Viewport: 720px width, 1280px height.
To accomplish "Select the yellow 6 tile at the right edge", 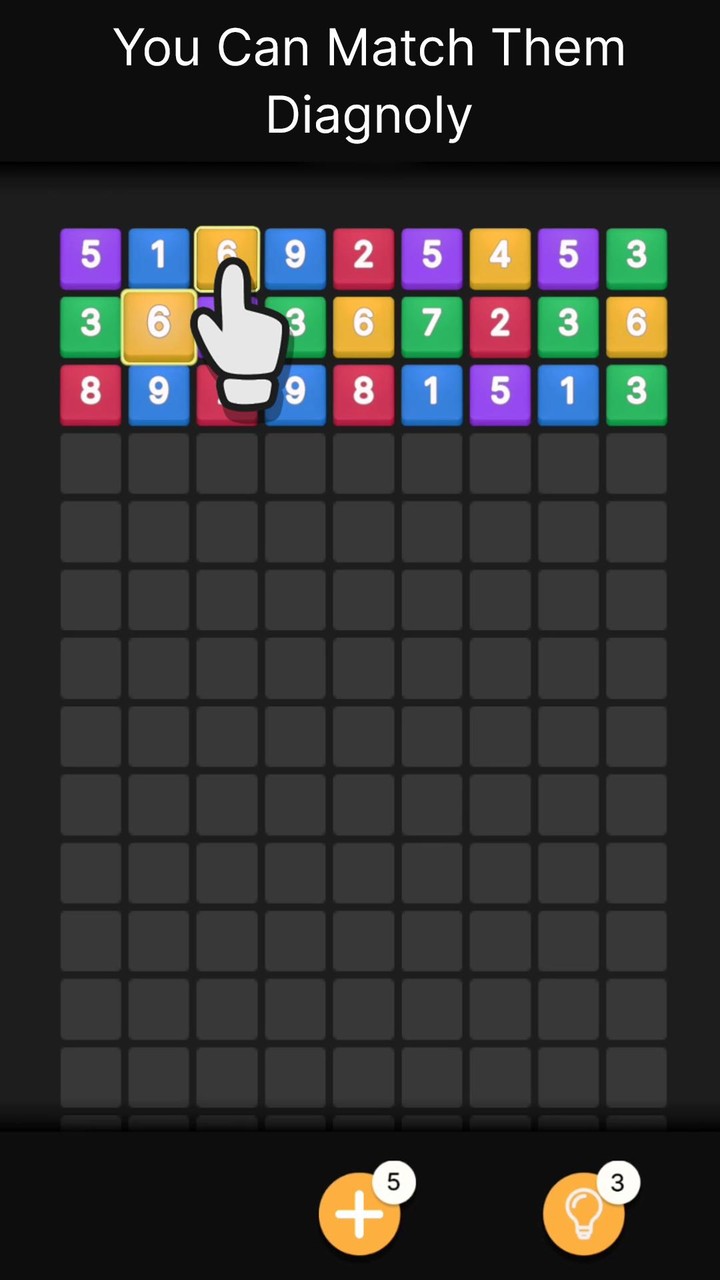I will [x=636, y=323].
